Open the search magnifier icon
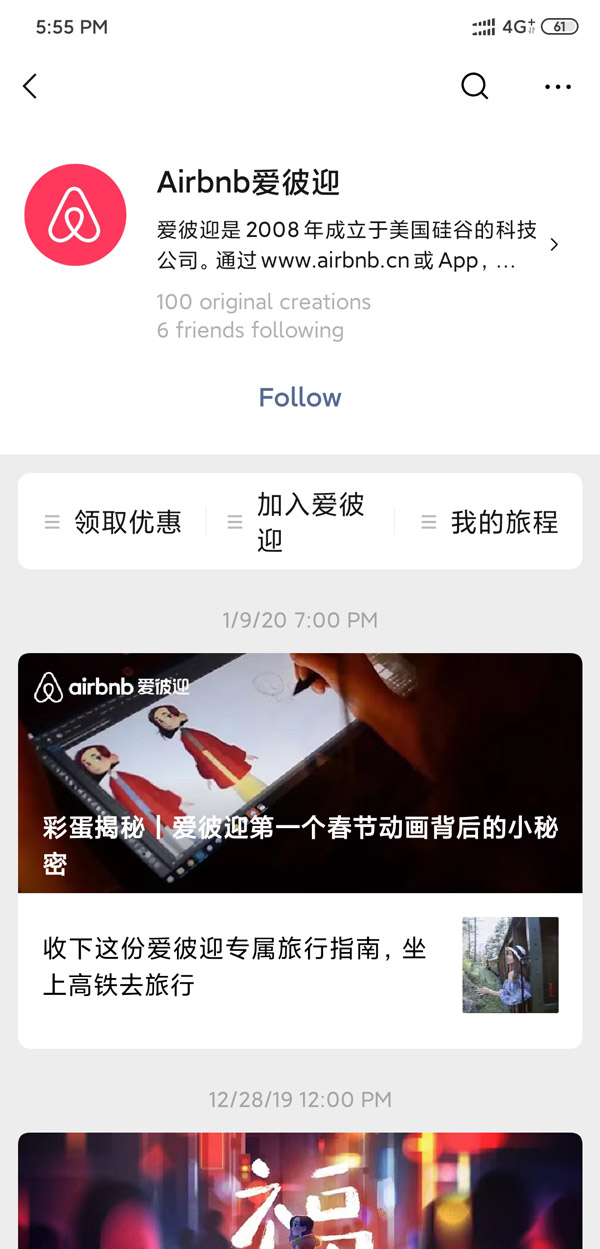The width and height of the screenshot is (600, 1249). click(475, 87)
